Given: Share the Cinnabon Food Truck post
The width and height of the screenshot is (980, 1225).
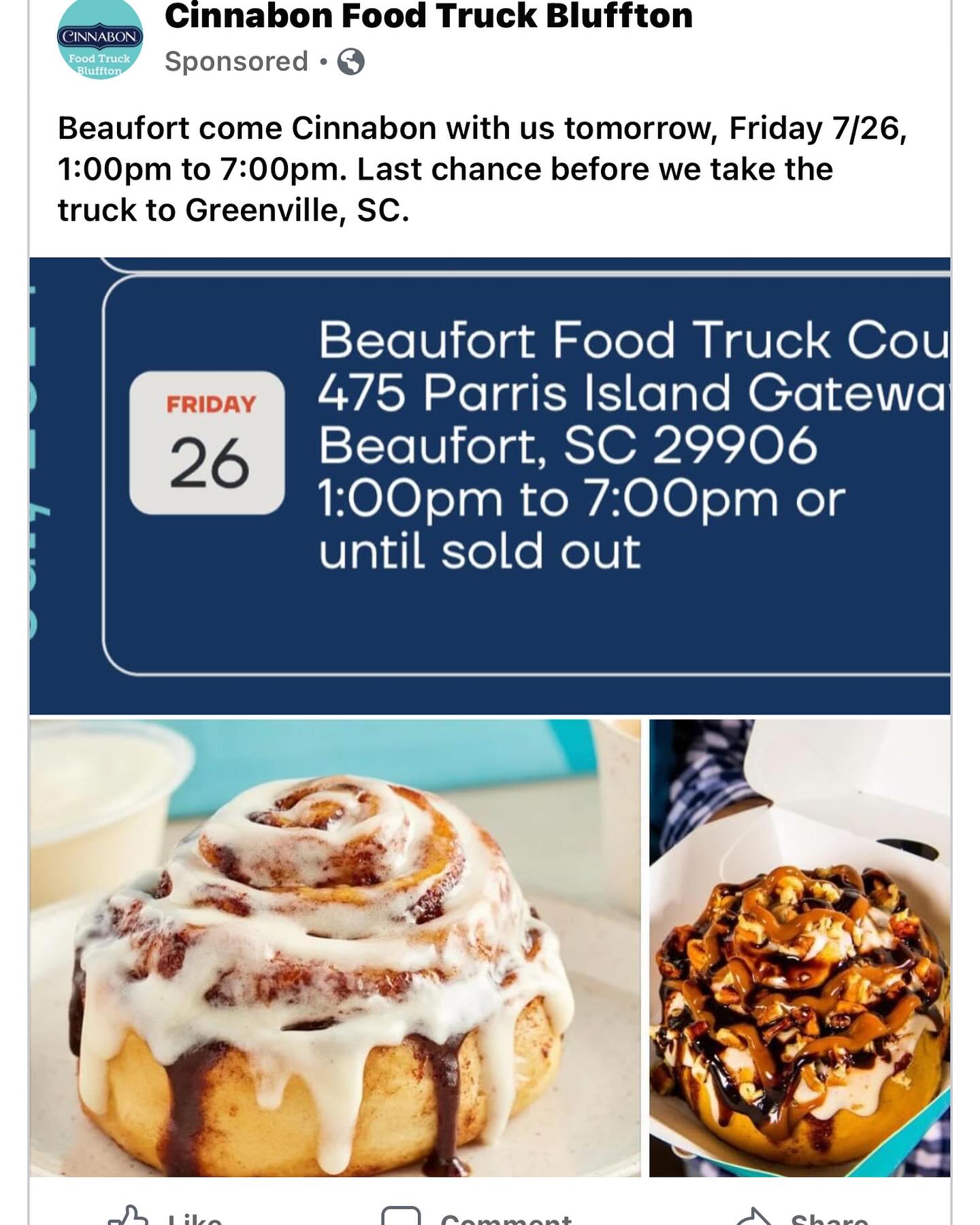Looking at the screenshot, I should [x=803, y=1217].
